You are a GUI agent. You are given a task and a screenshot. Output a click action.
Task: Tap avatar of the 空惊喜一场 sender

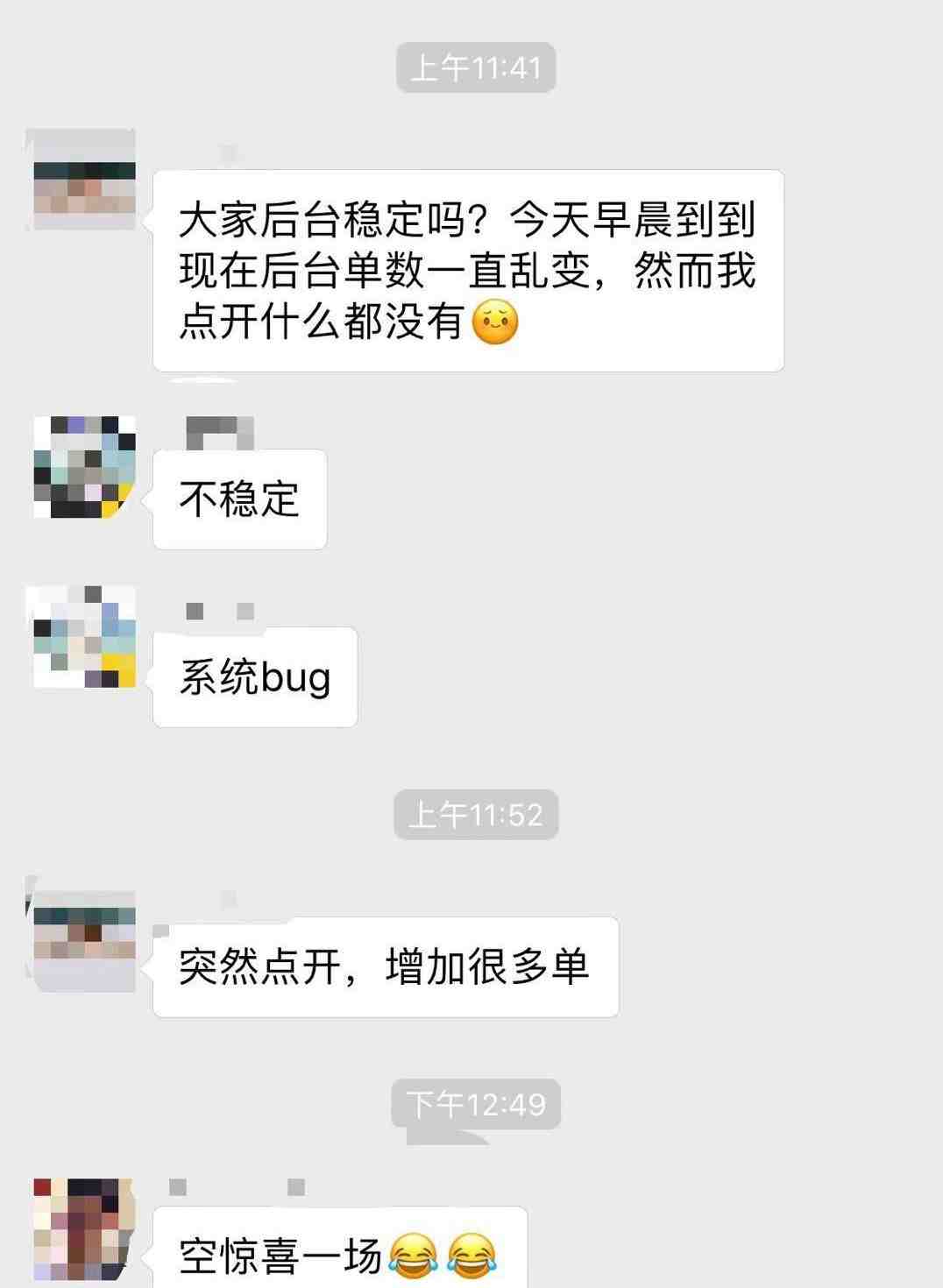(84, 1231)
